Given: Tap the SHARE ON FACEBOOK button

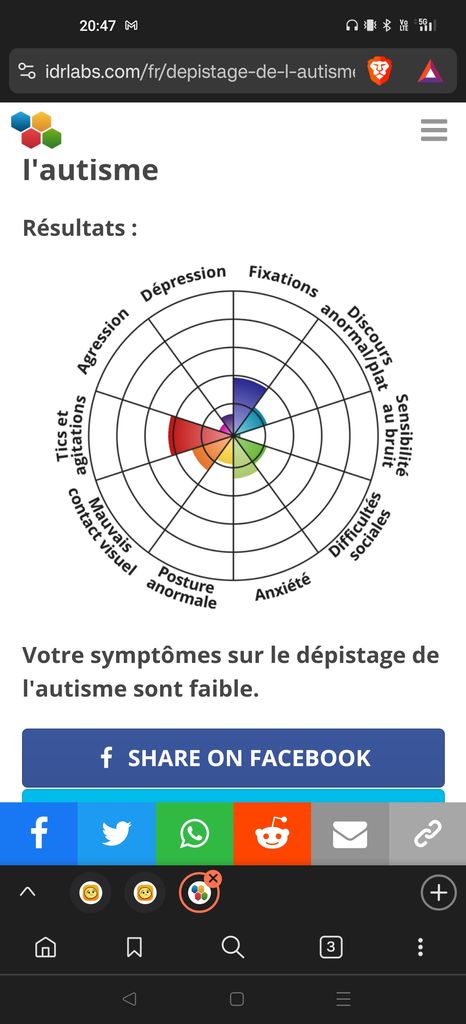Looking at the screenshot, I should pos(233,758).
